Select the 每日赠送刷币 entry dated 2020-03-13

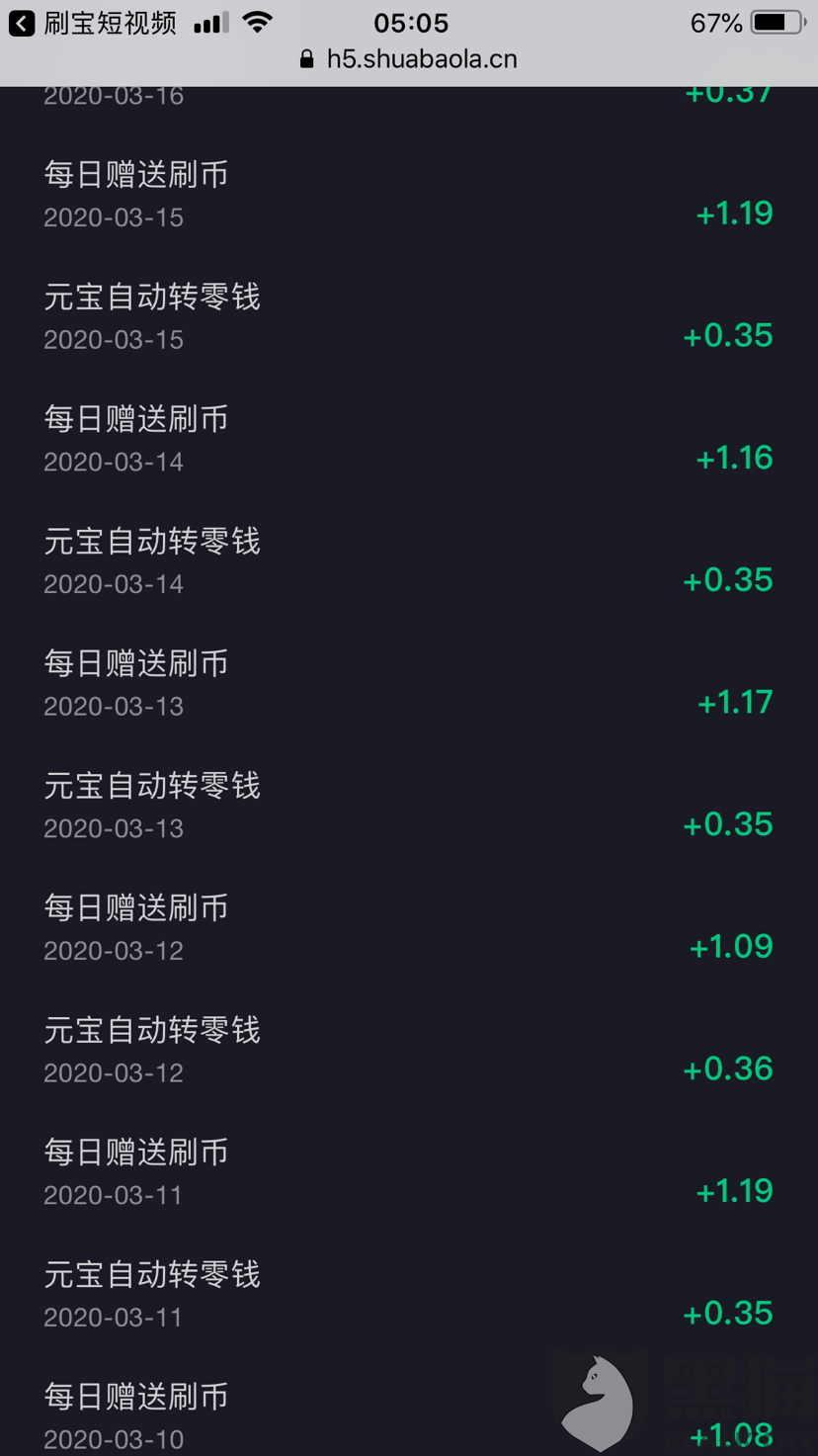(135, 663)
